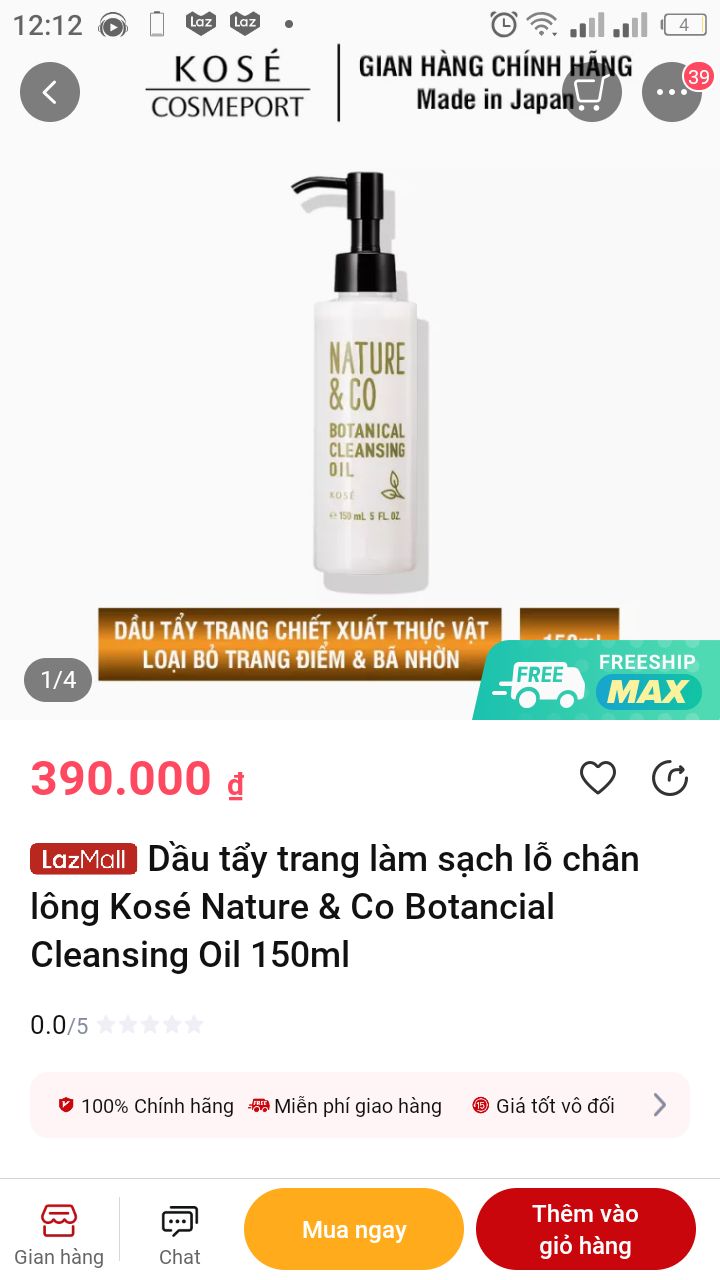The width and height of the screenshot is (720, 1280).
Task: Tap Thêm vào giỏ hàng button
Action: coord(585,1229)
